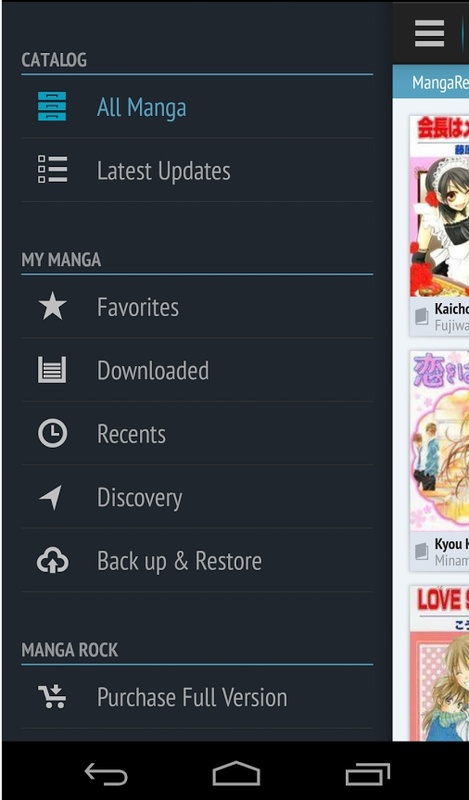This screenshot has width=469, height=800.
Task: Open the Love manga cover card
Action: coord(439,663)
